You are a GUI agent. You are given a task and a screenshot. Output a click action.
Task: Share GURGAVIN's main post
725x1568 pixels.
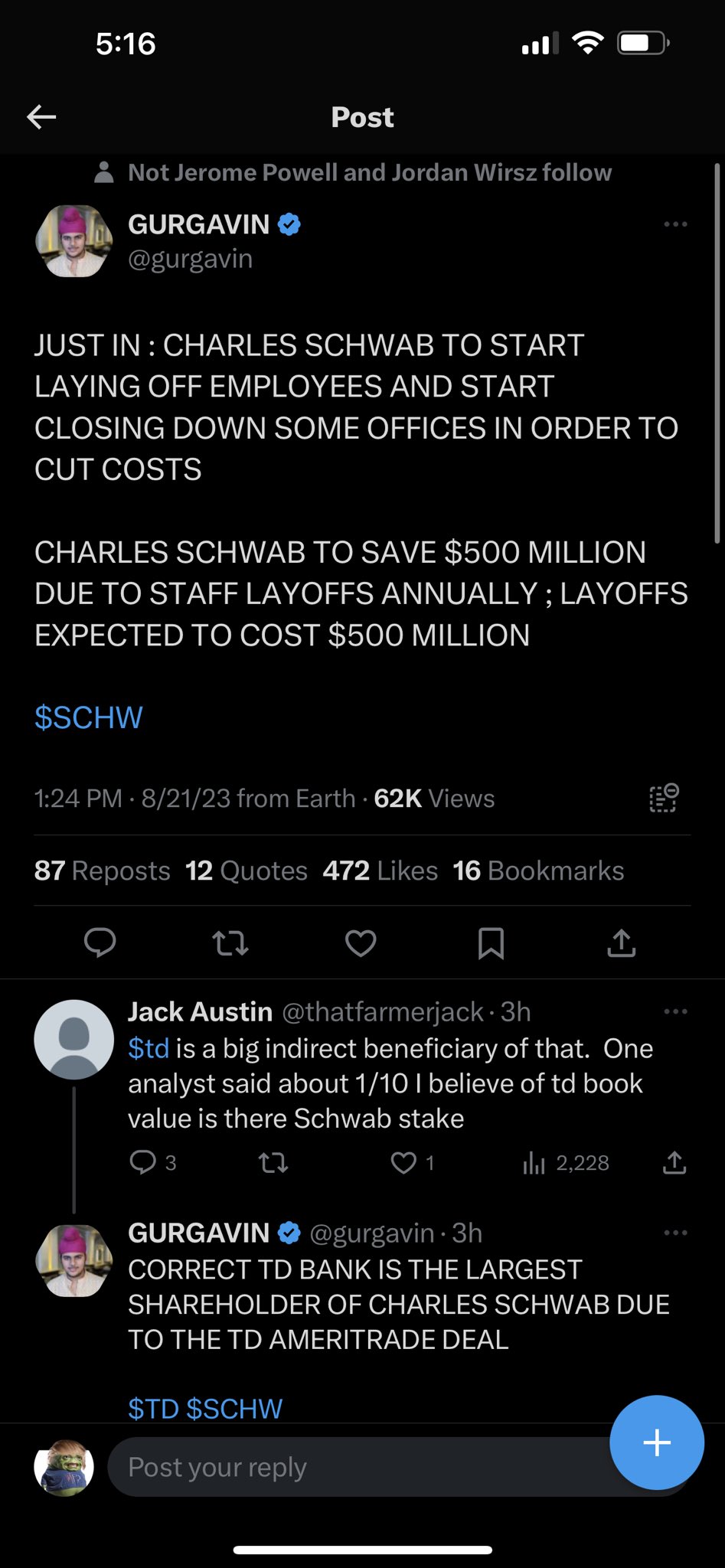(622, 943)
